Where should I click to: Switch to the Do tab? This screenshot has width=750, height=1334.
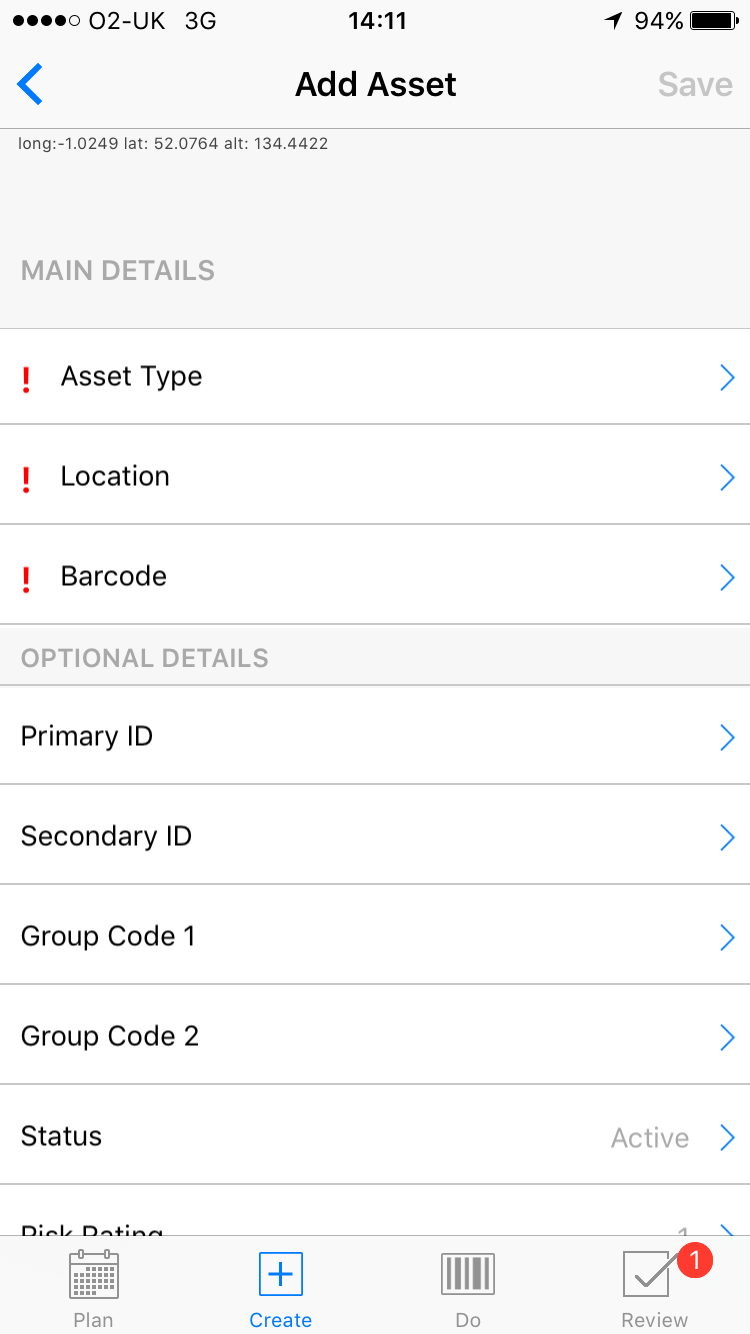pyautogui.click(x=468, y=1289)
